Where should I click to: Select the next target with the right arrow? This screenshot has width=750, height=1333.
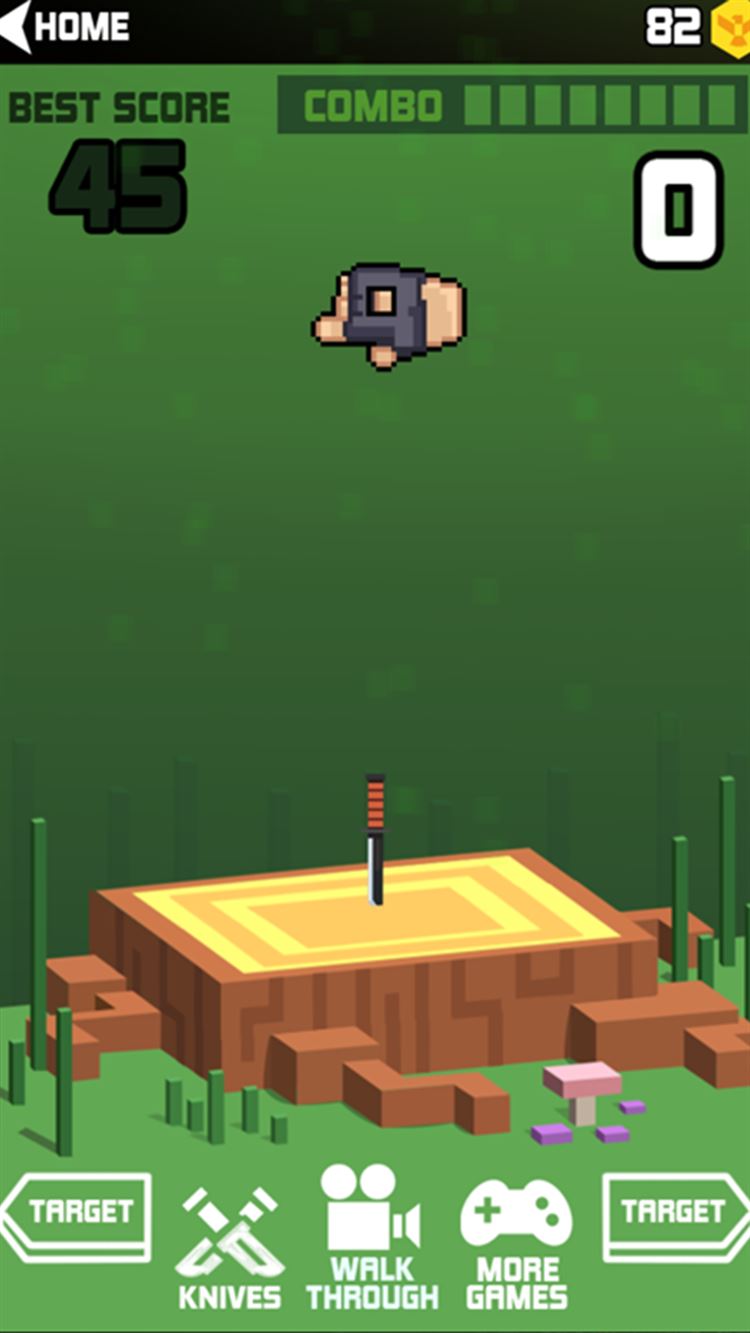(675, 1217)
